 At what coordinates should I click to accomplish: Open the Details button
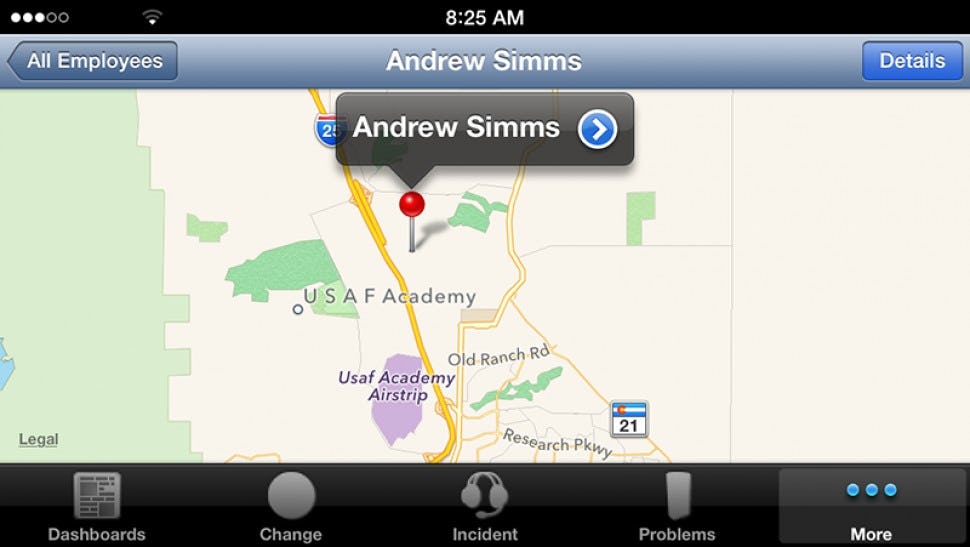tap(911, 61)
